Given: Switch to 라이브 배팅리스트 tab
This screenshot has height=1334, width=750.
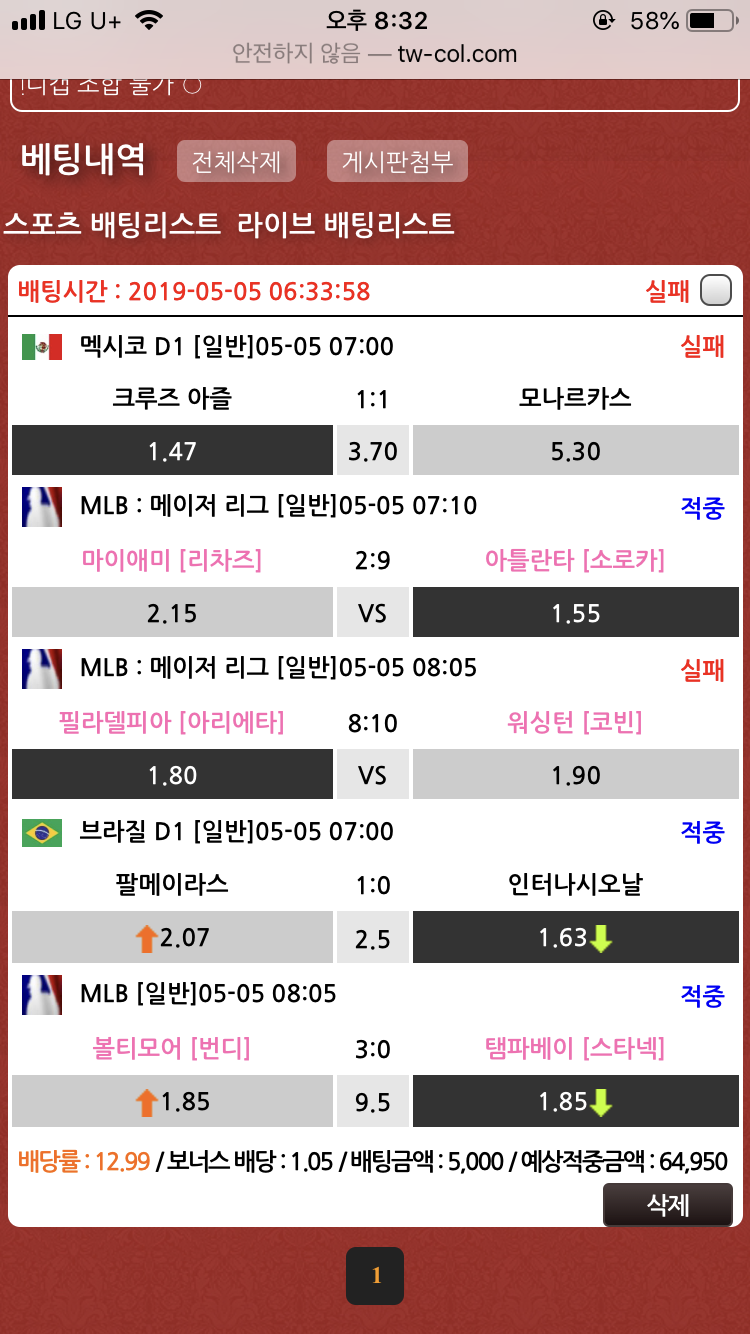Looking at the screenshot, I should point(346,223).
